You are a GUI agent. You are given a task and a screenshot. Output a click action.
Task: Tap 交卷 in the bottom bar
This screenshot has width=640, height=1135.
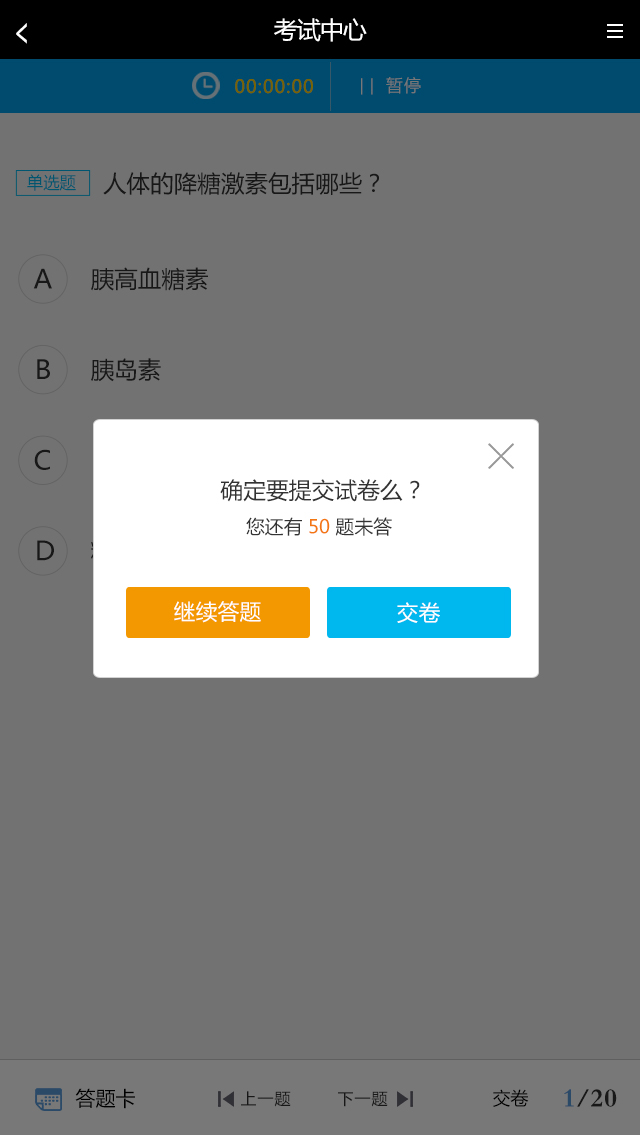(x=510, y=1099)
